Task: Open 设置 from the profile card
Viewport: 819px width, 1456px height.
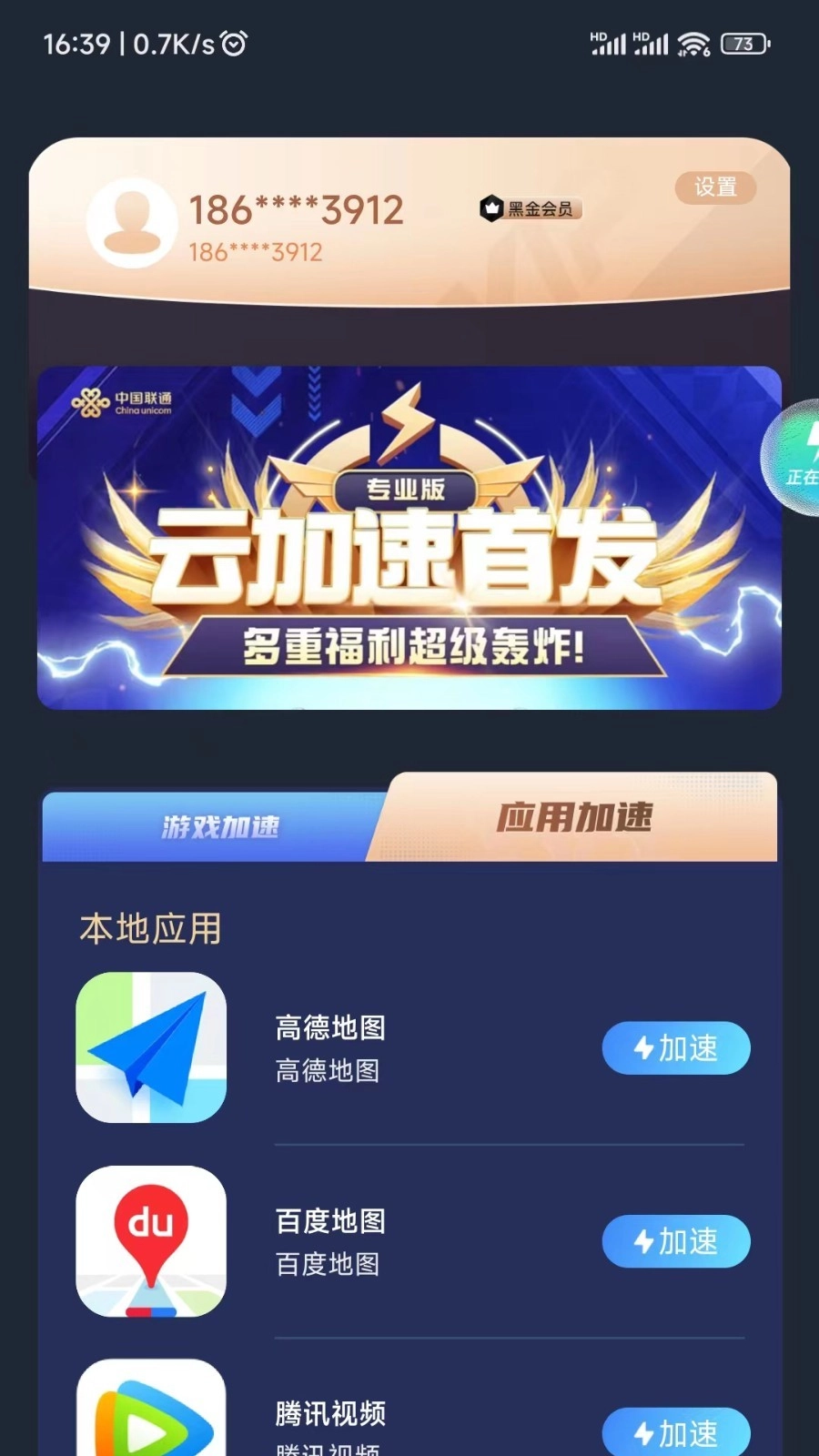Action: [x=716, y=188]
